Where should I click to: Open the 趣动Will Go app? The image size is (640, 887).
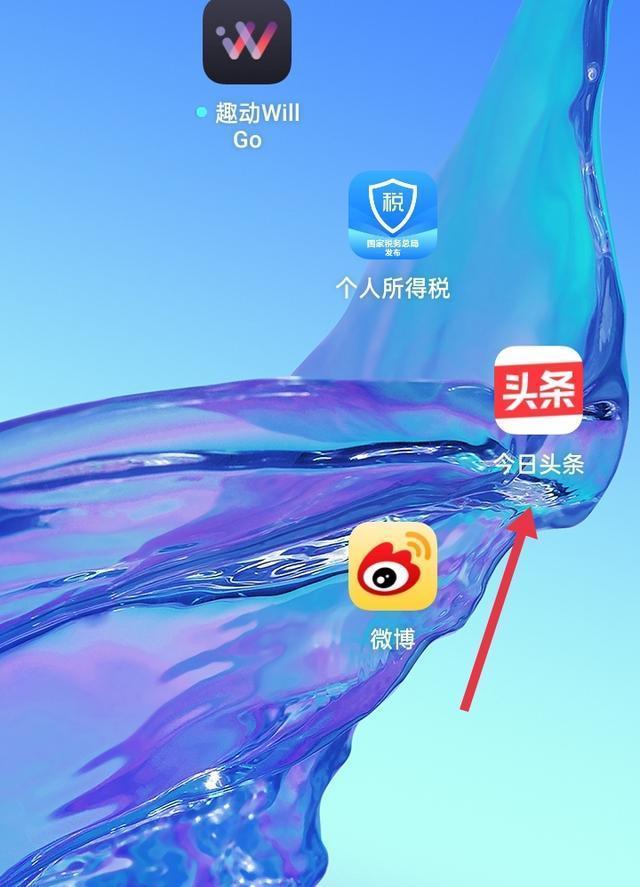click(247, 40)
